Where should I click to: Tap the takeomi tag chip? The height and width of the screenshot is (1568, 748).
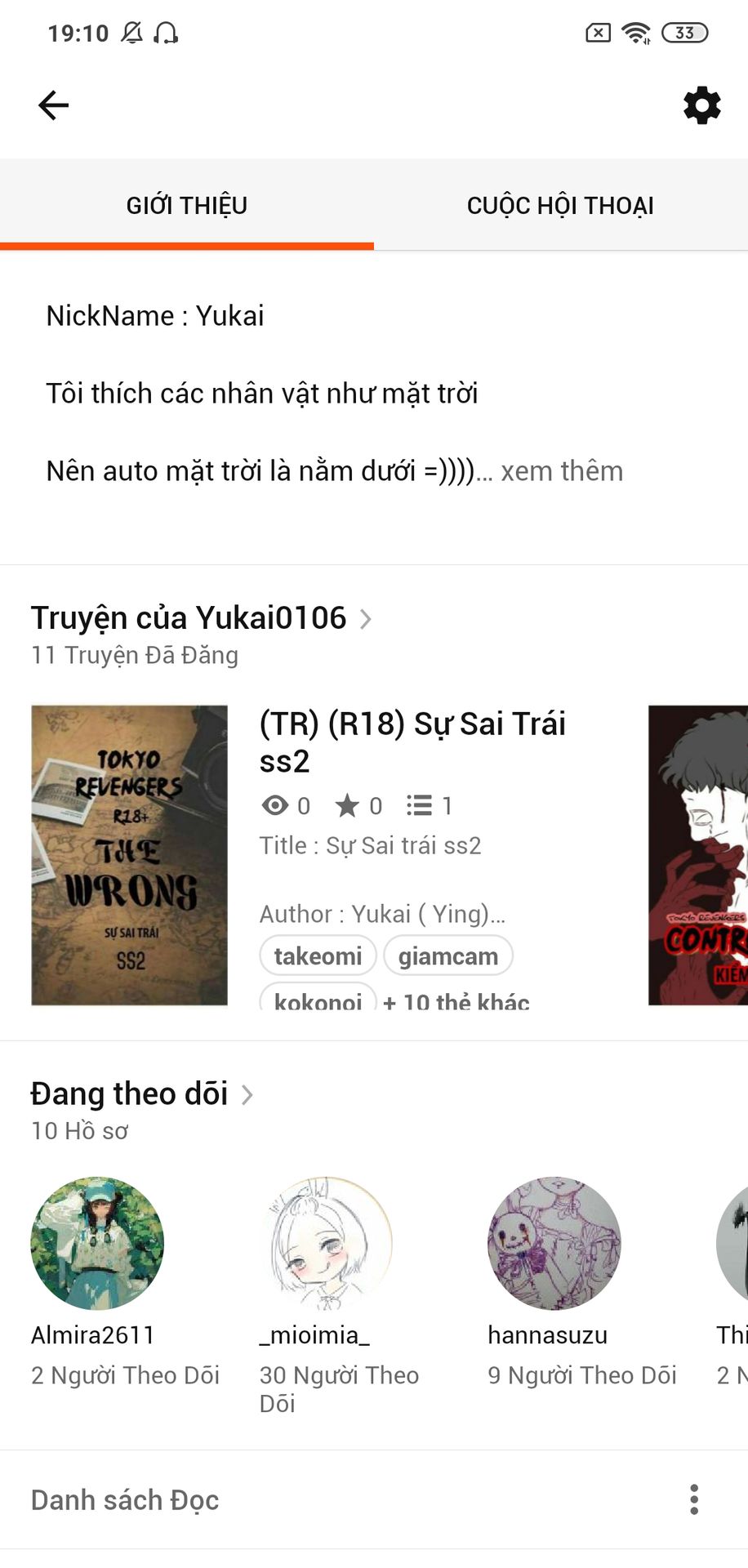coord(318,955)
